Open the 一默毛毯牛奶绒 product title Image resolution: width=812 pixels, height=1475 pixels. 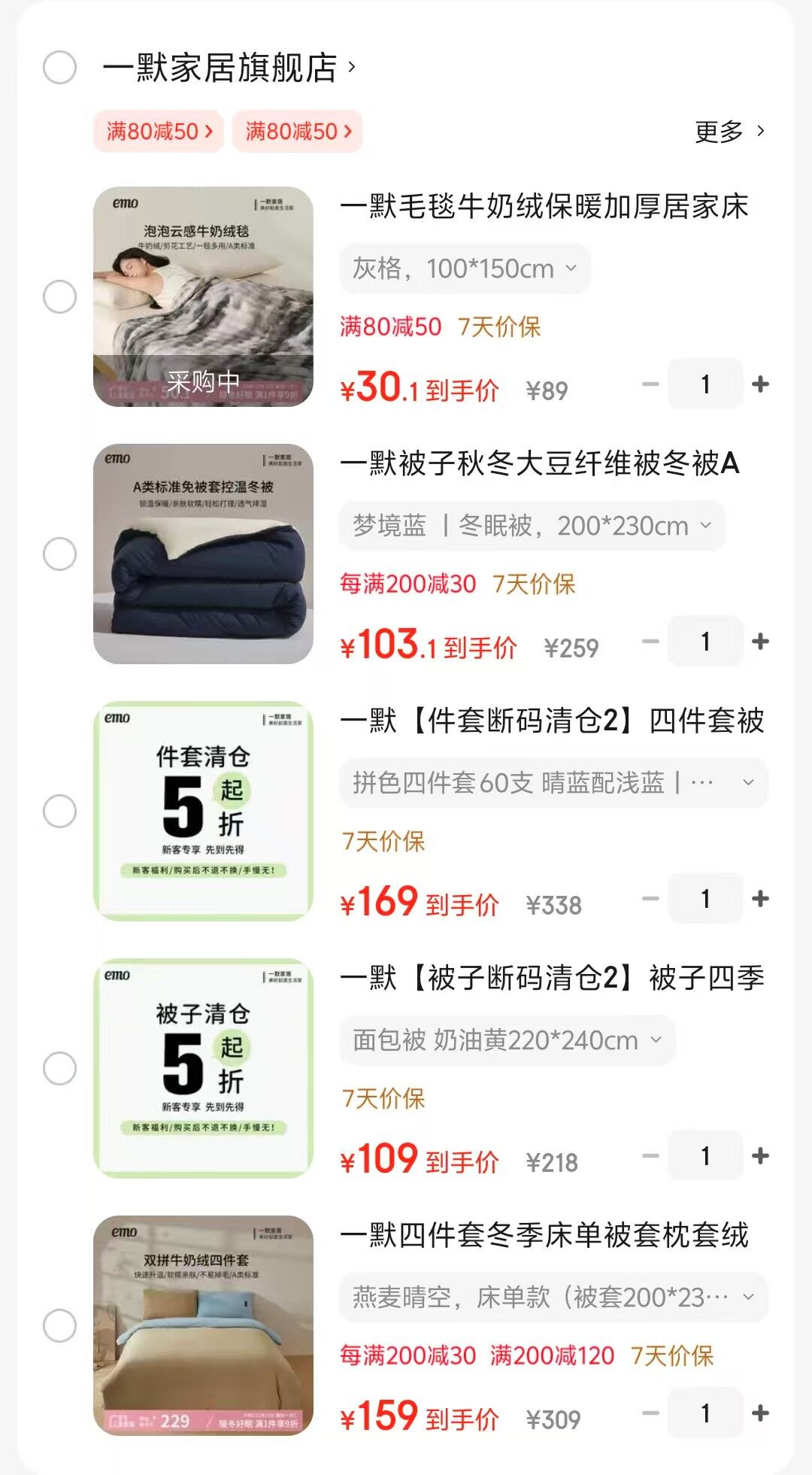(544, 207)
